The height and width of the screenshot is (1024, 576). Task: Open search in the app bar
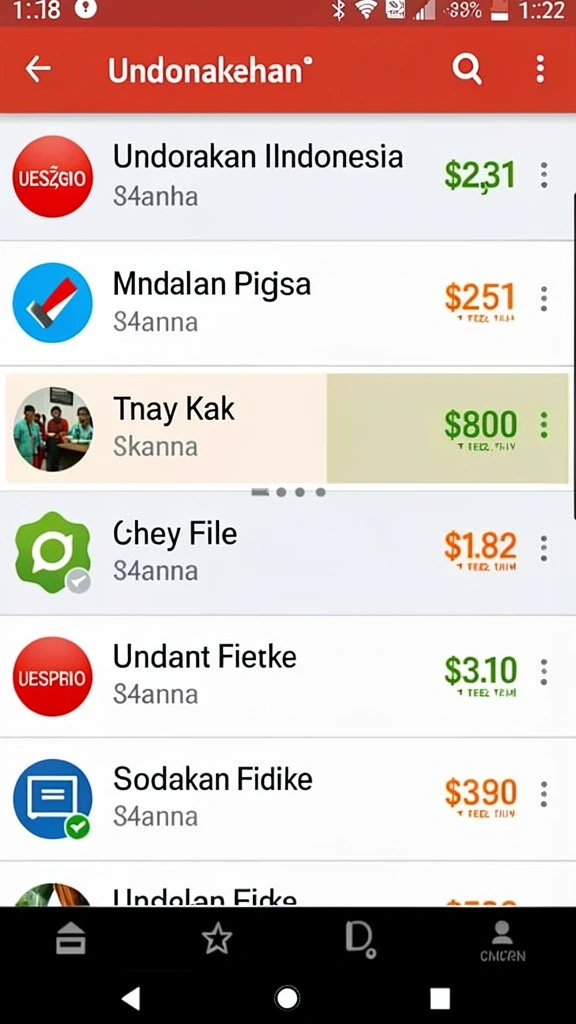[467, 69]
